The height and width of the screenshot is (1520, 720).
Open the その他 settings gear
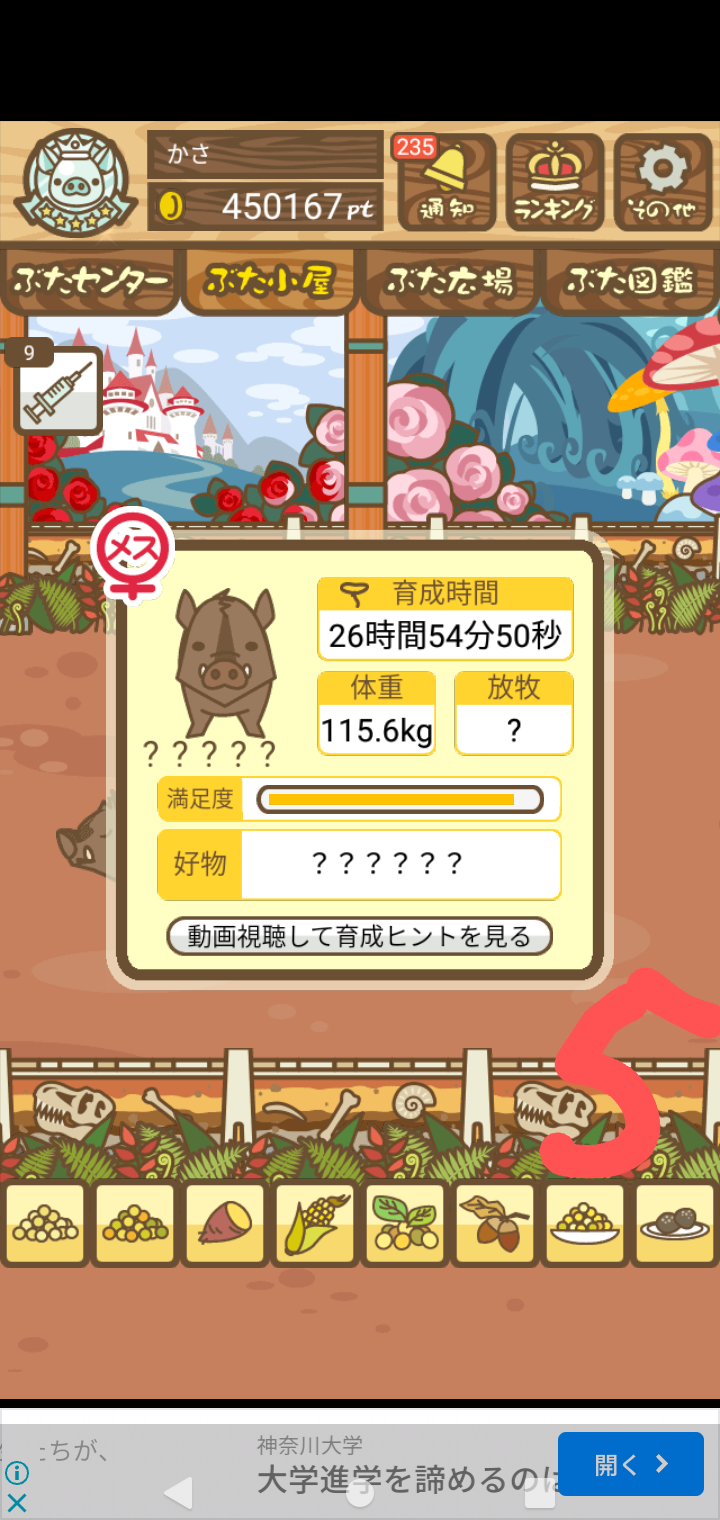tap(662, 182)
